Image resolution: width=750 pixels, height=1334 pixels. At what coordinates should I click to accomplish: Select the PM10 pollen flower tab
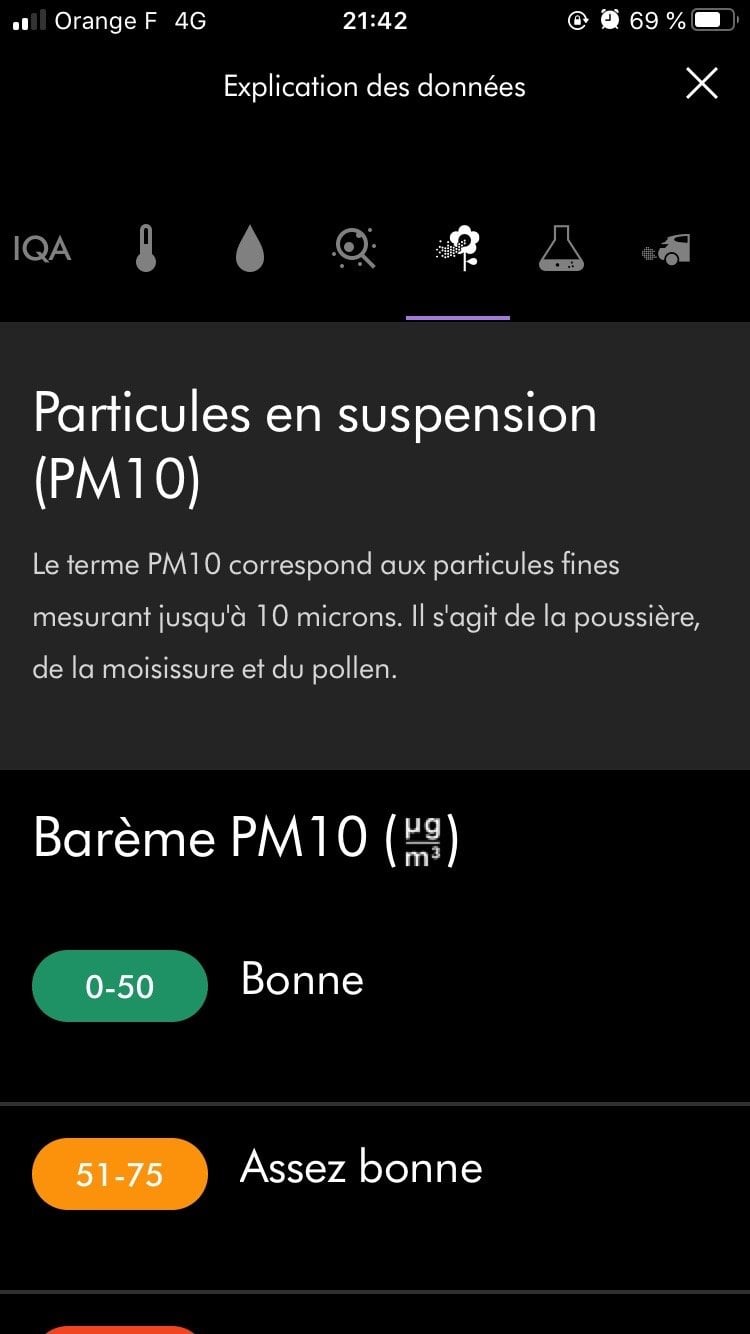[x=458, y=249]
